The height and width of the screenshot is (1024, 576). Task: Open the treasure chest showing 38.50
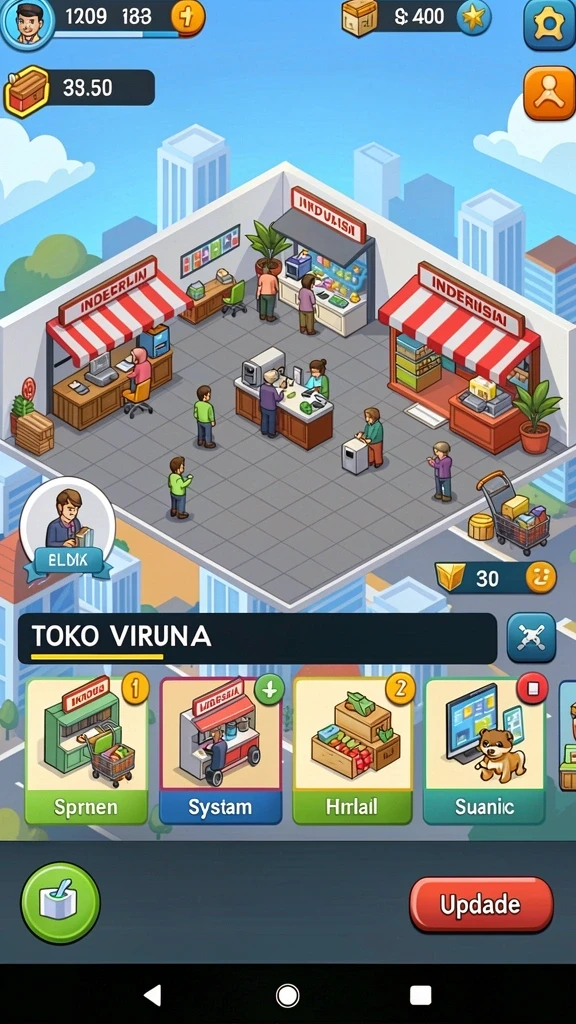pos(27,91)
